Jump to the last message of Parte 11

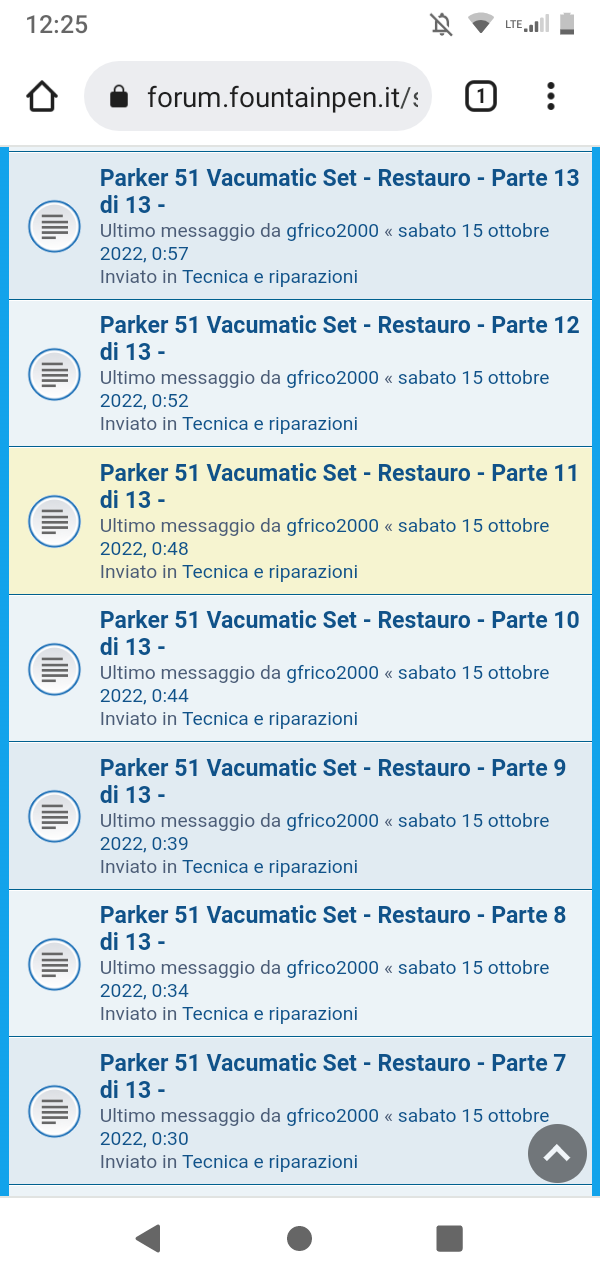coord(473,526)
